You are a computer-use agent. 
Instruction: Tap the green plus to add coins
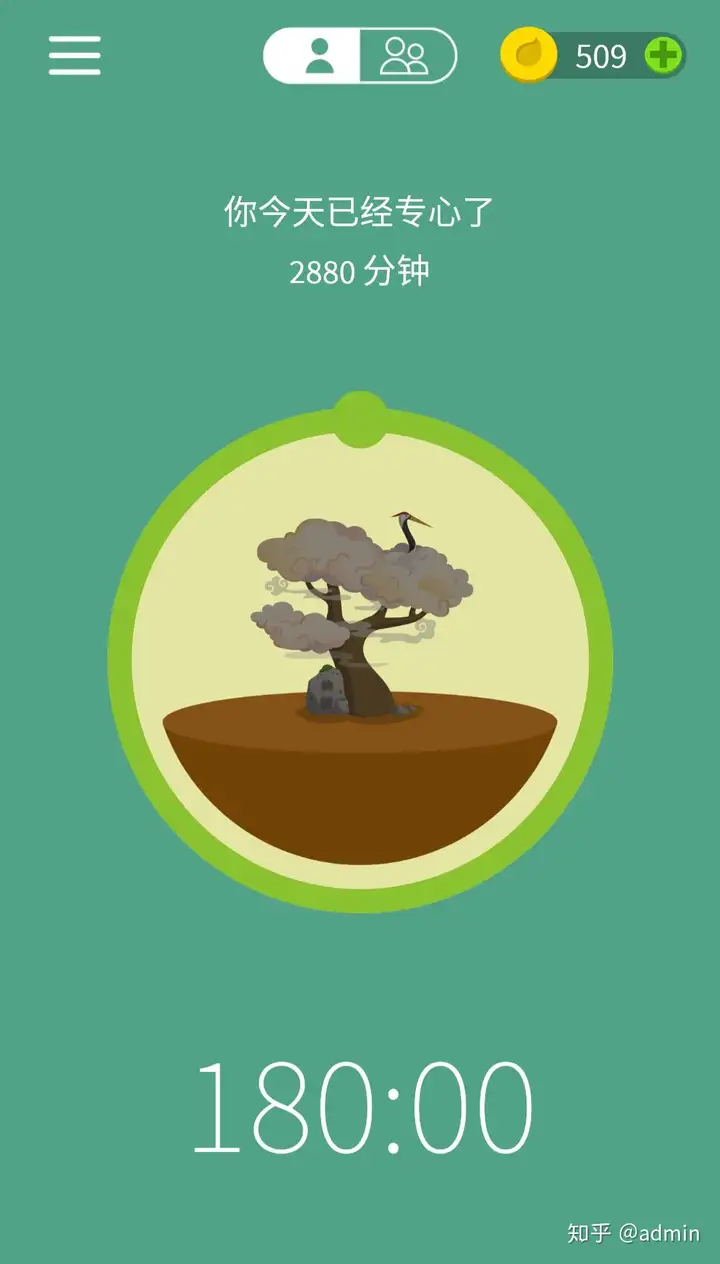pyautogui.click(x=662, y=55)
